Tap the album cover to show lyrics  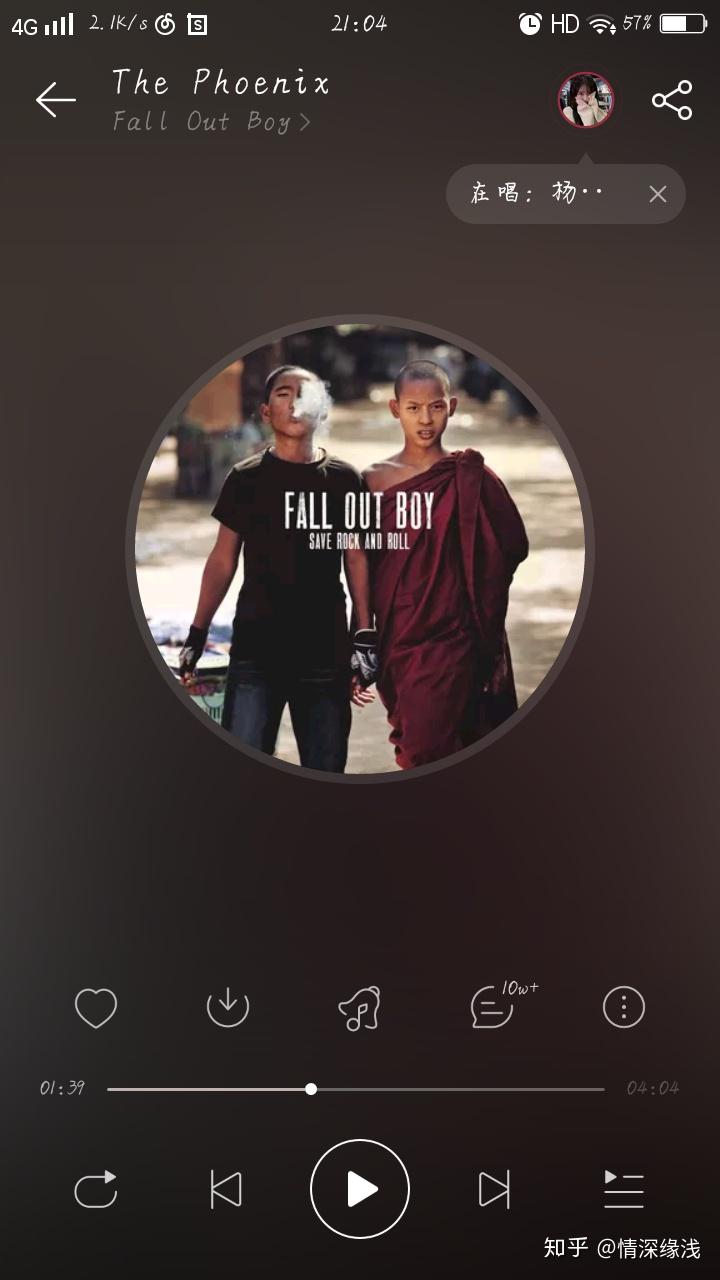360,548
